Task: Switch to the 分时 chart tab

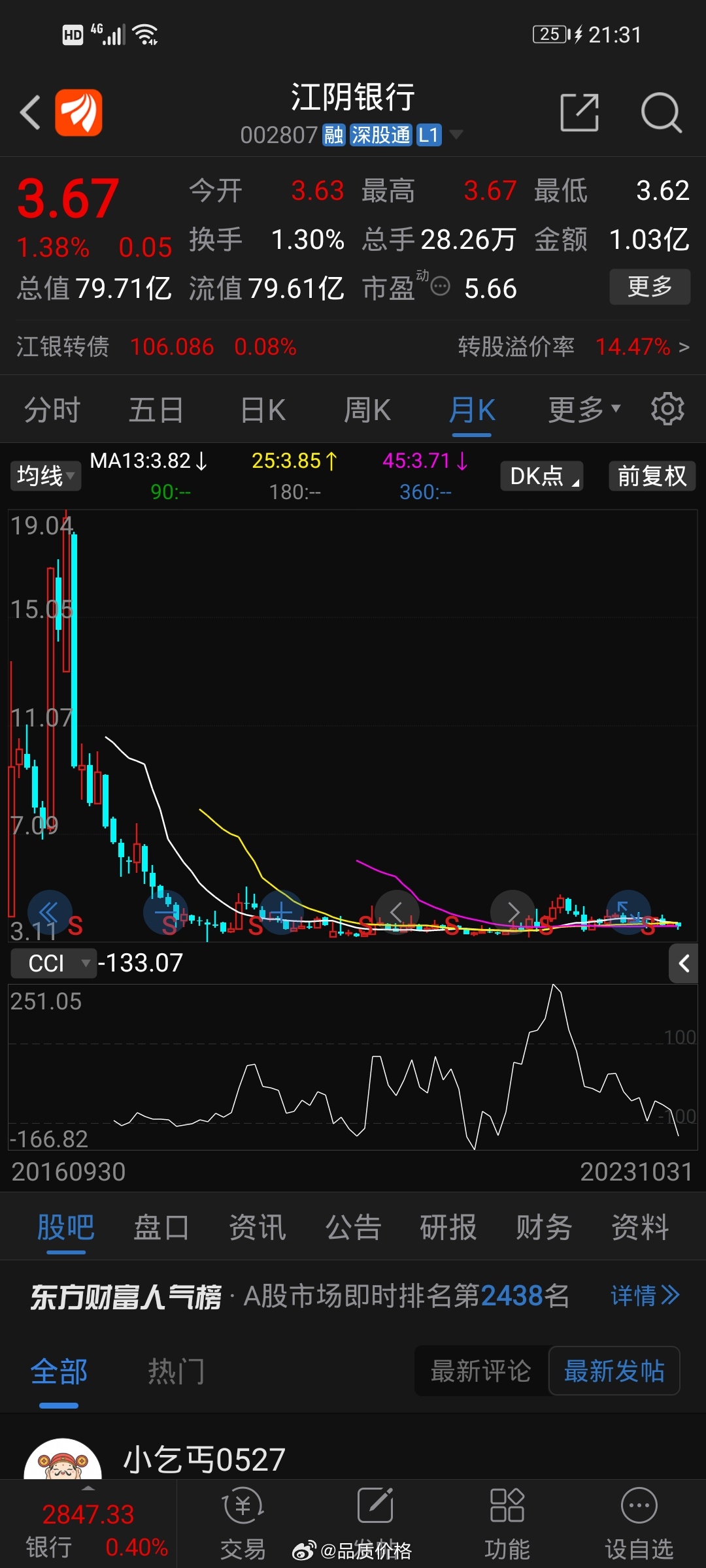Action: point(52,410)
